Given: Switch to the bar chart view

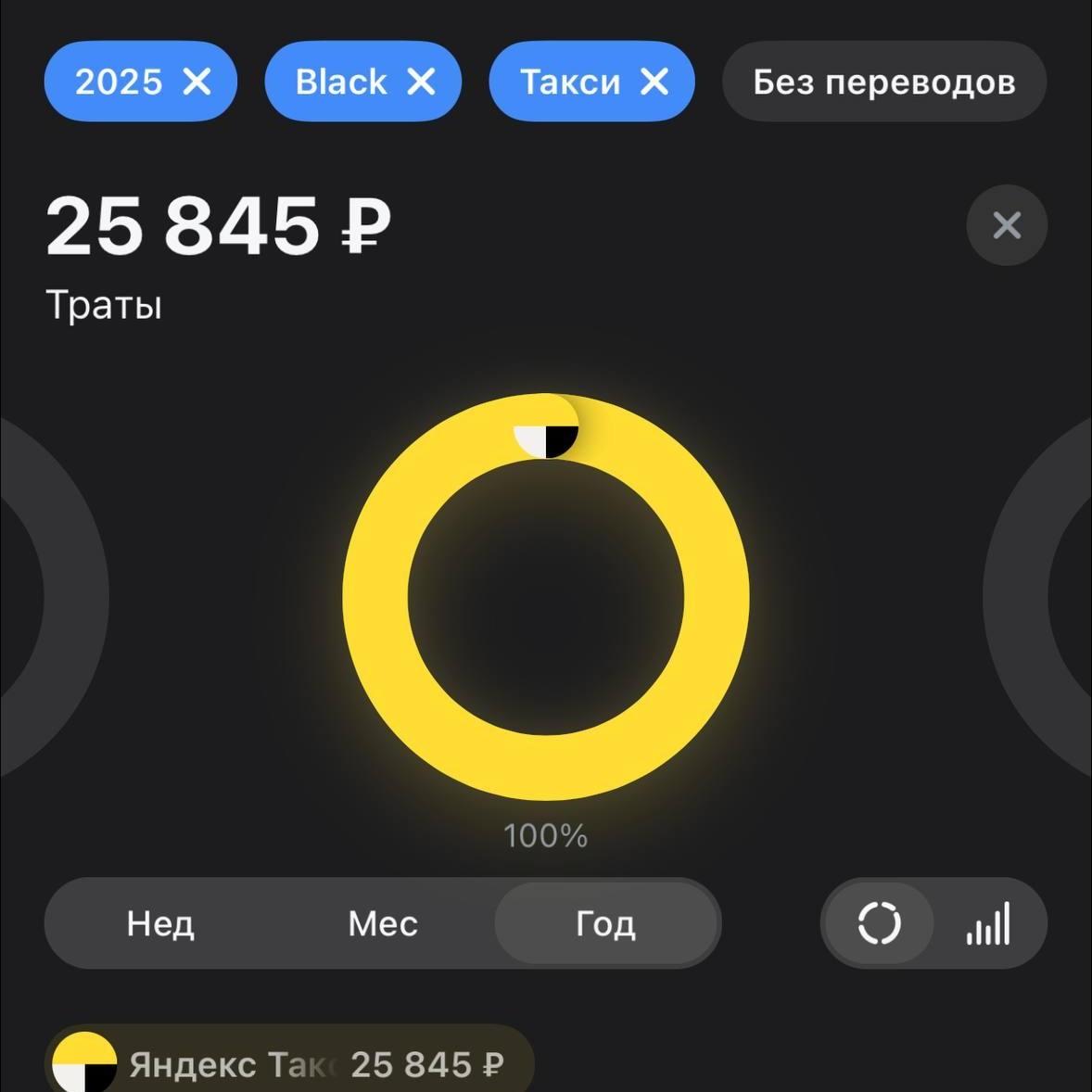Looking at the screenshot, I should coord(988,923).
